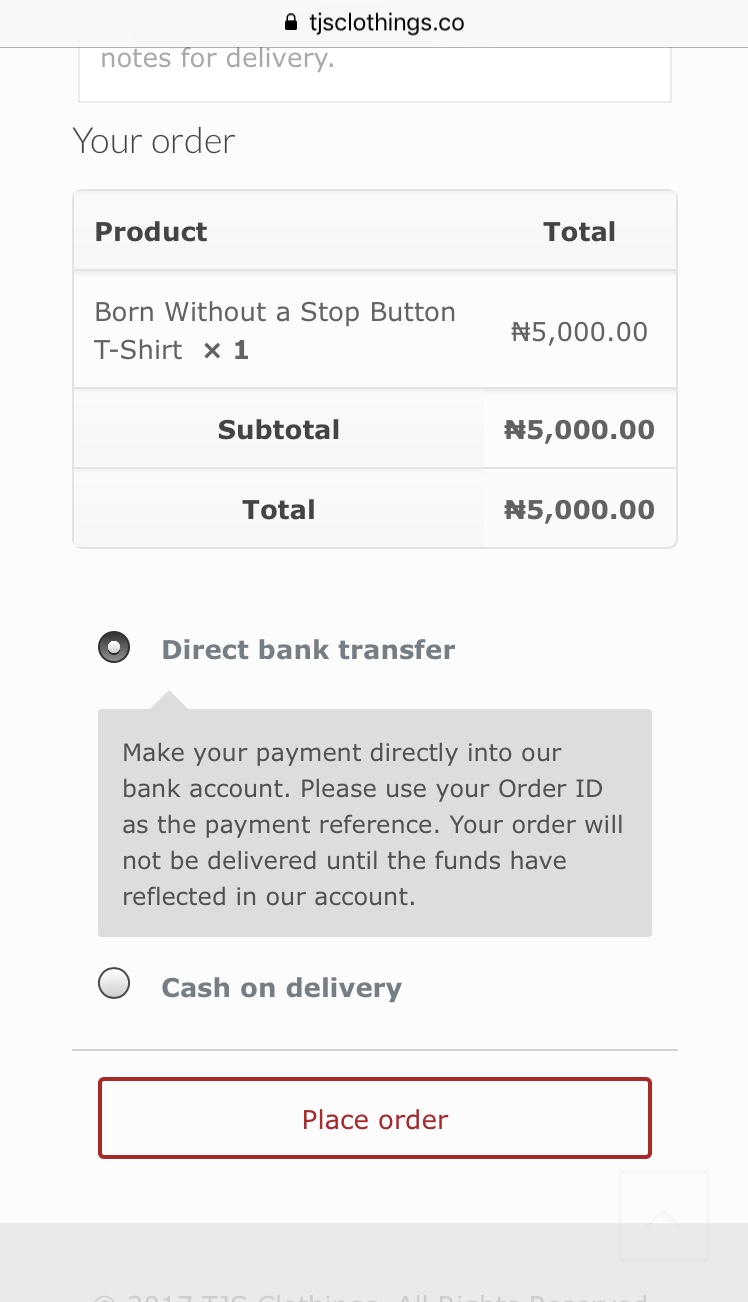Image resolution: width=748 pixels, height=1302 pixels.
Task: Tap the scroll-to-top arrow button
Action: (x=664, y=1216)
